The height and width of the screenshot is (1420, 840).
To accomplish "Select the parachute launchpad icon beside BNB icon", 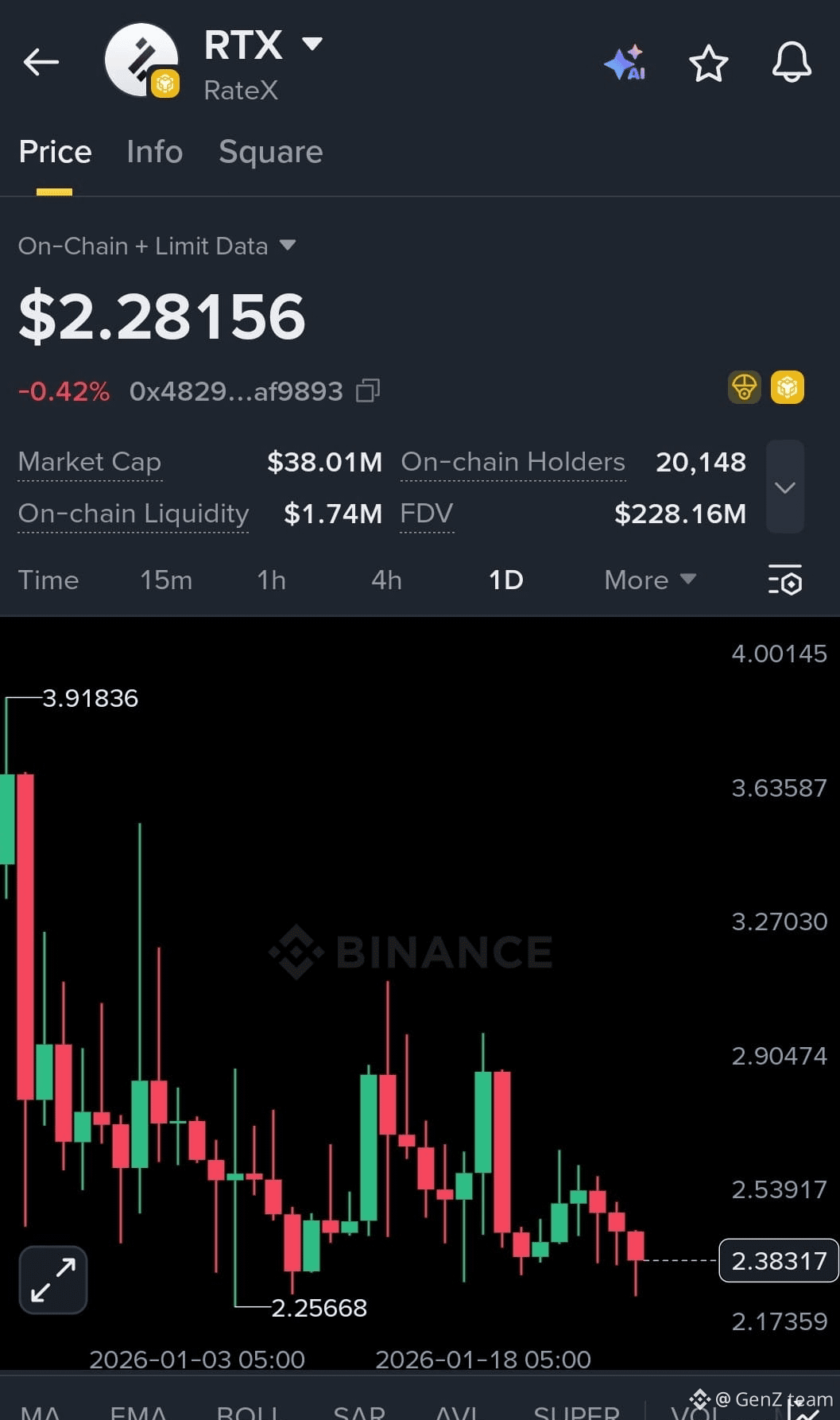I will coord(744,387).
